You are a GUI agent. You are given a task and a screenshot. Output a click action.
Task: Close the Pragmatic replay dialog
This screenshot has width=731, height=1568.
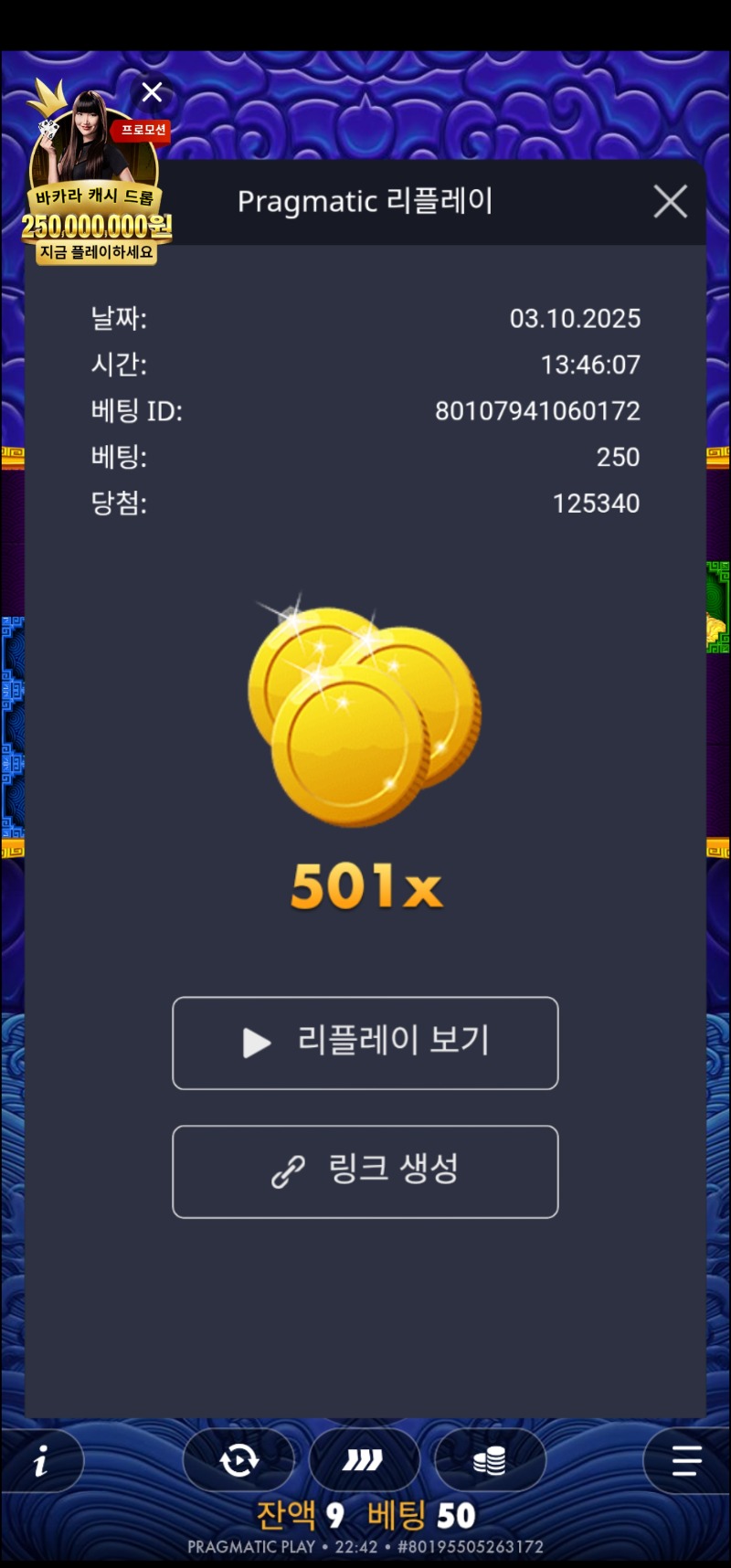670,202
